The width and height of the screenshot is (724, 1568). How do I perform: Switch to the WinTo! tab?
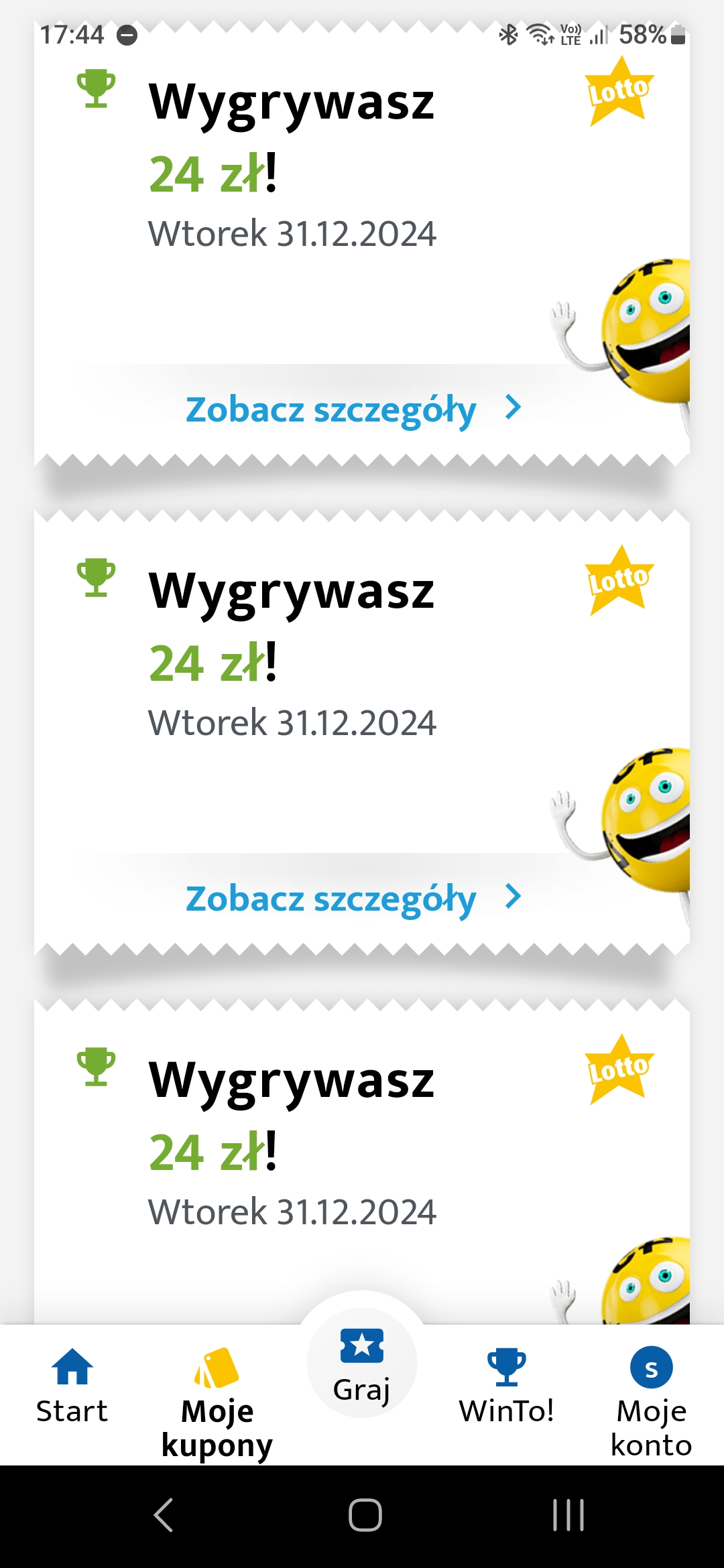pos(506,1386)
